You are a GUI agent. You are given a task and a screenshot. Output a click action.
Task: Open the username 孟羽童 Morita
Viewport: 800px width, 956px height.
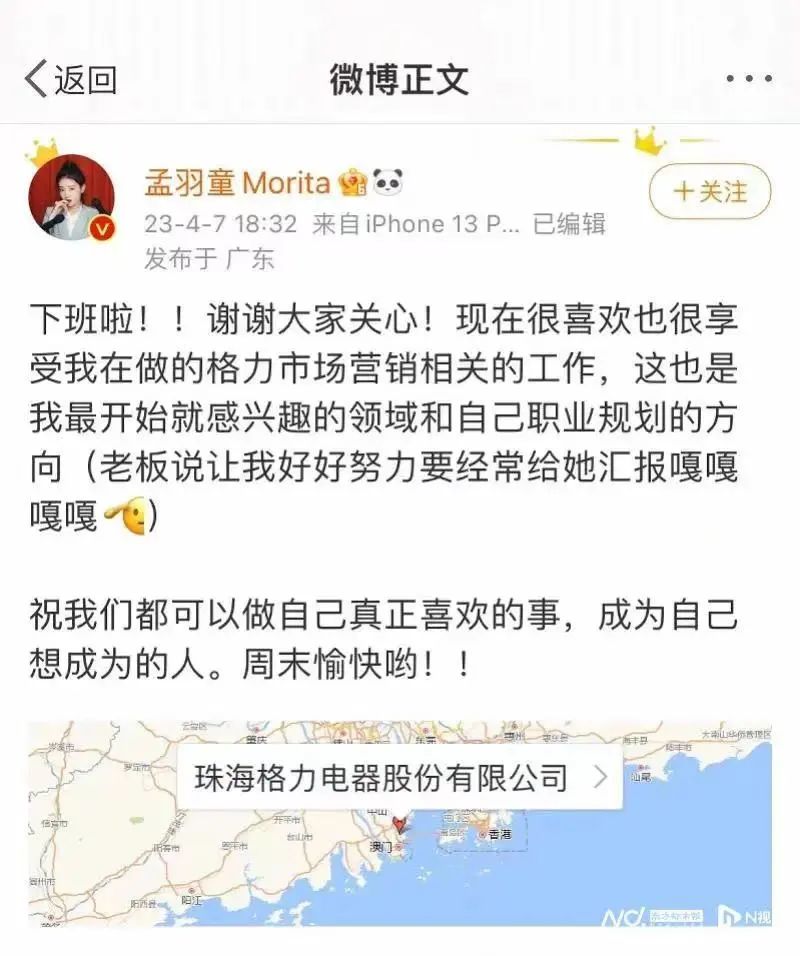pyautogui.click(x=236, y=183)
